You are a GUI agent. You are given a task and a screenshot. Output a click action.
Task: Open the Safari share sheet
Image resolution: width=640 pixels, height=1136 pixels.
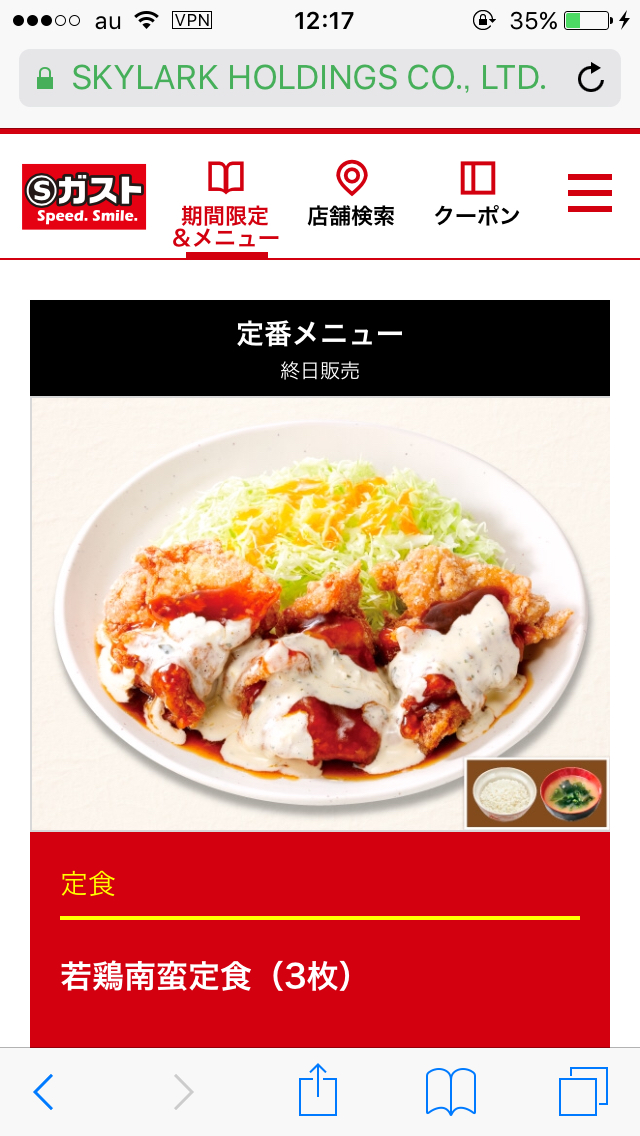click(x=319, y=1090)
